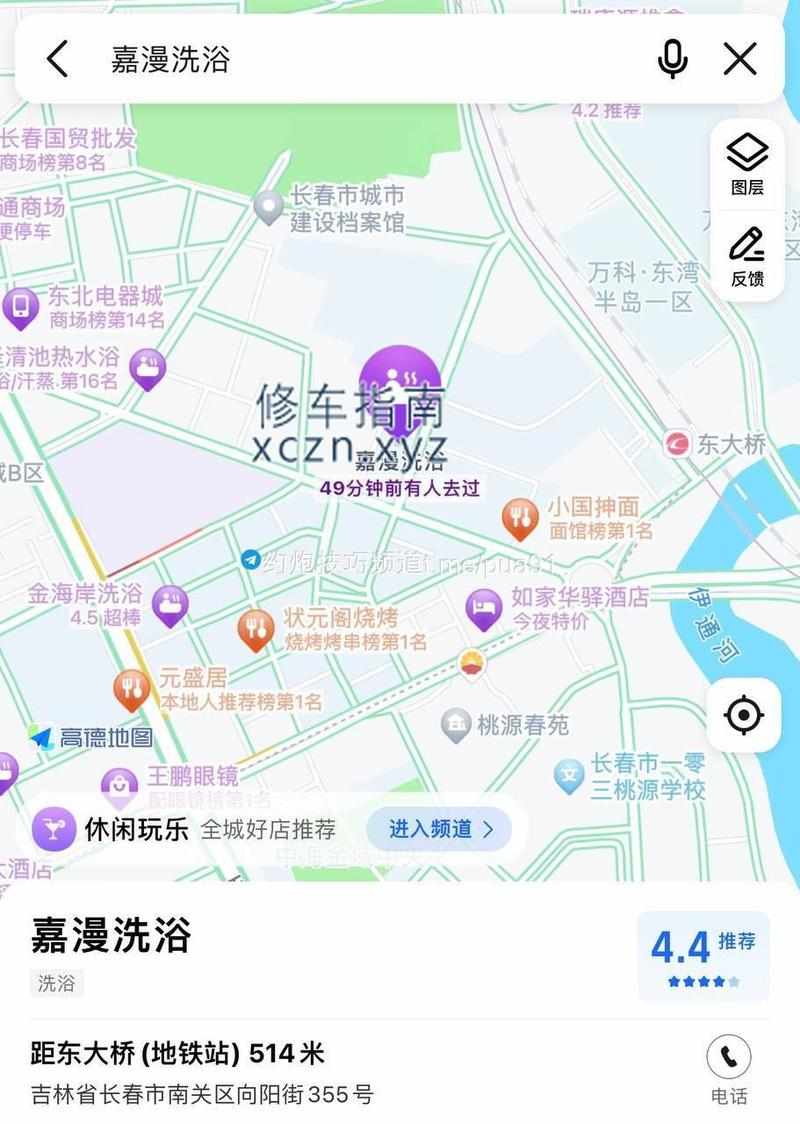The image size is (800, 1124).
Task: Select the 东大桥 metro station marker
Action: [x=677, y=443]
